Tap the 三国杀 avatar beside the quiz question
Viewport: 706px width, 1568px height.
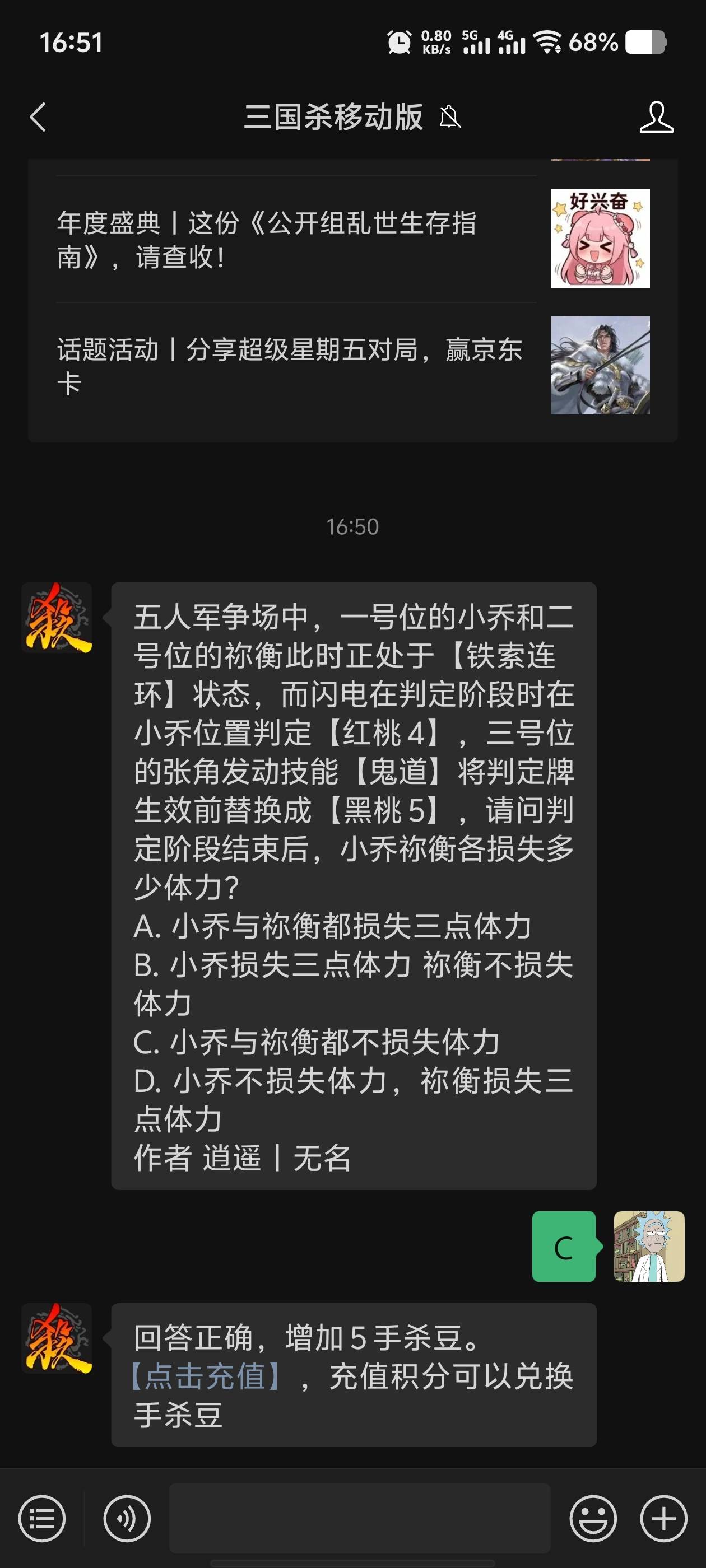click(x=57, y=617)
